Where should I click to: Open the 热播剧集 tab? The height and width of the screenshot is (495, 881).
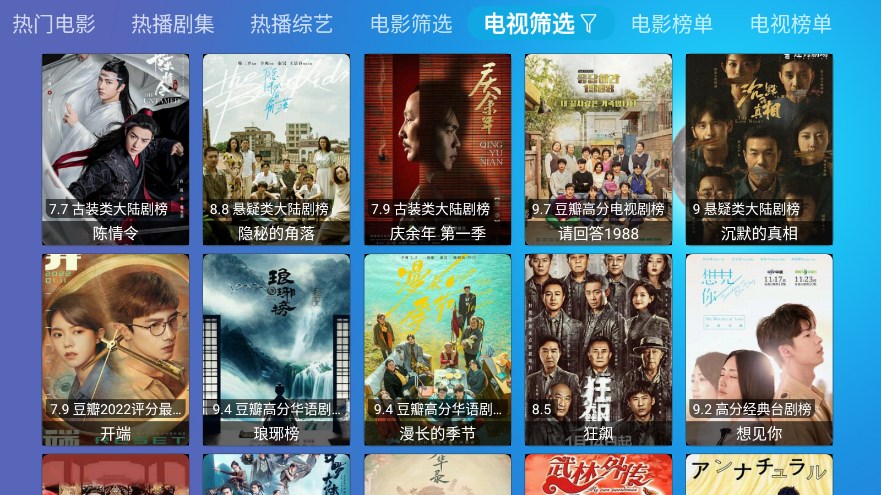pos(173,24)
